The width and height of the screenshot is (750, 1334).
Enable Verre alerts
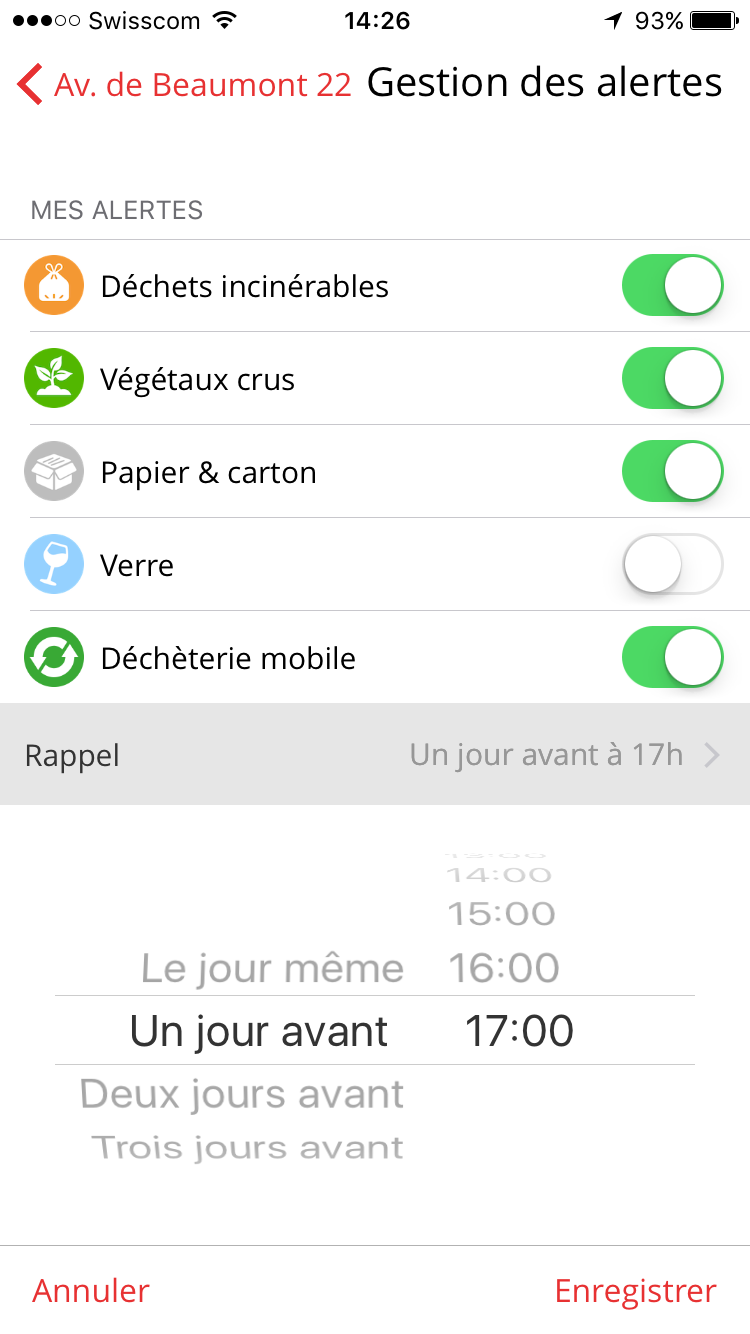tap(672, 565)
